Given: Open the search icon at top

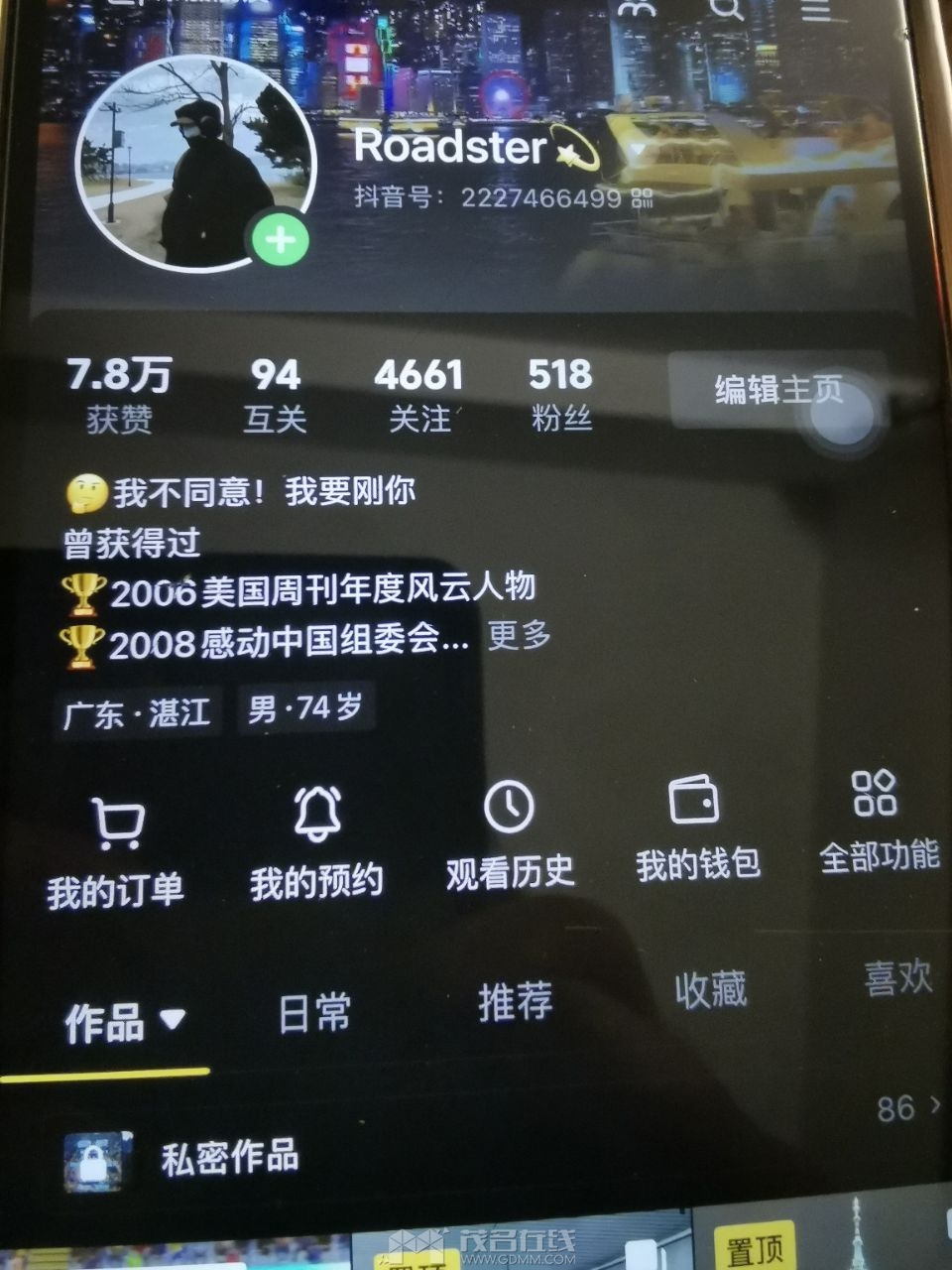Looking at the screenshot, I should 727,8.
